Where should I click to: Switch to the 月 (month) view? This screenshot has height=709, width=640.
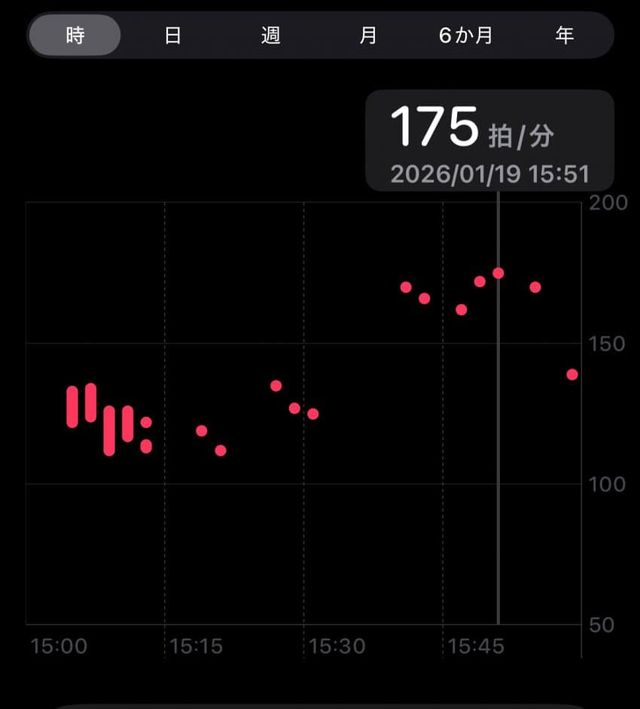click(368, 36)
